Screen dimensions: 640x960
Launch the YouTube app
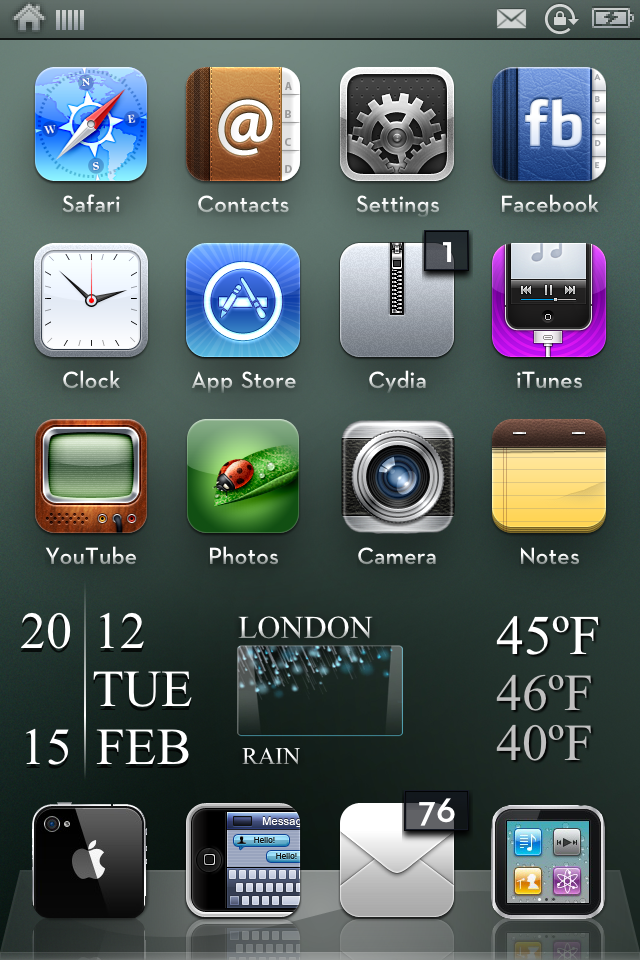[91, 477]
